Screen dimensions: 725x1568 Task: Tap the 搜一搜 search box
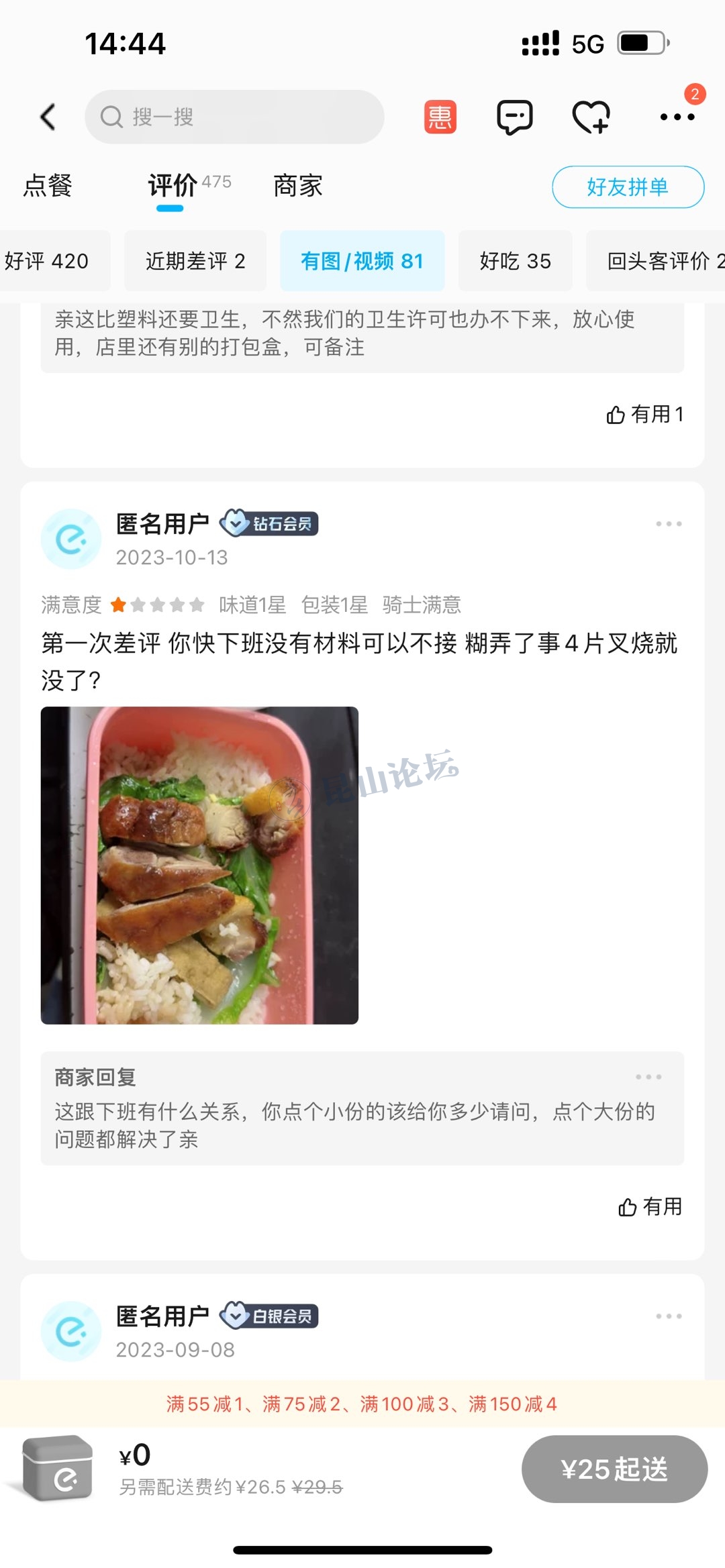pos(234,117)
